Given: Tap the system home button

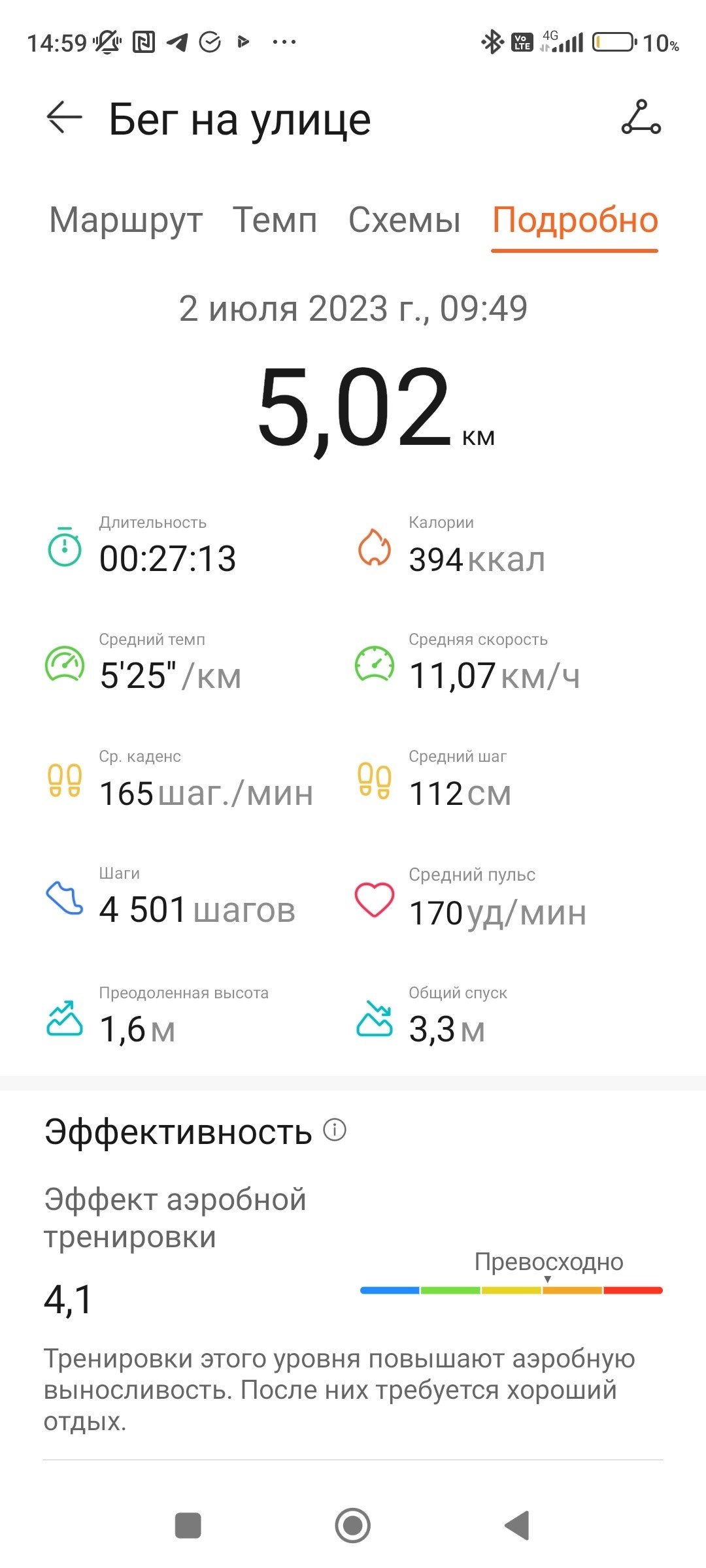Looking at the screenshot, I should click(353, 1526).
